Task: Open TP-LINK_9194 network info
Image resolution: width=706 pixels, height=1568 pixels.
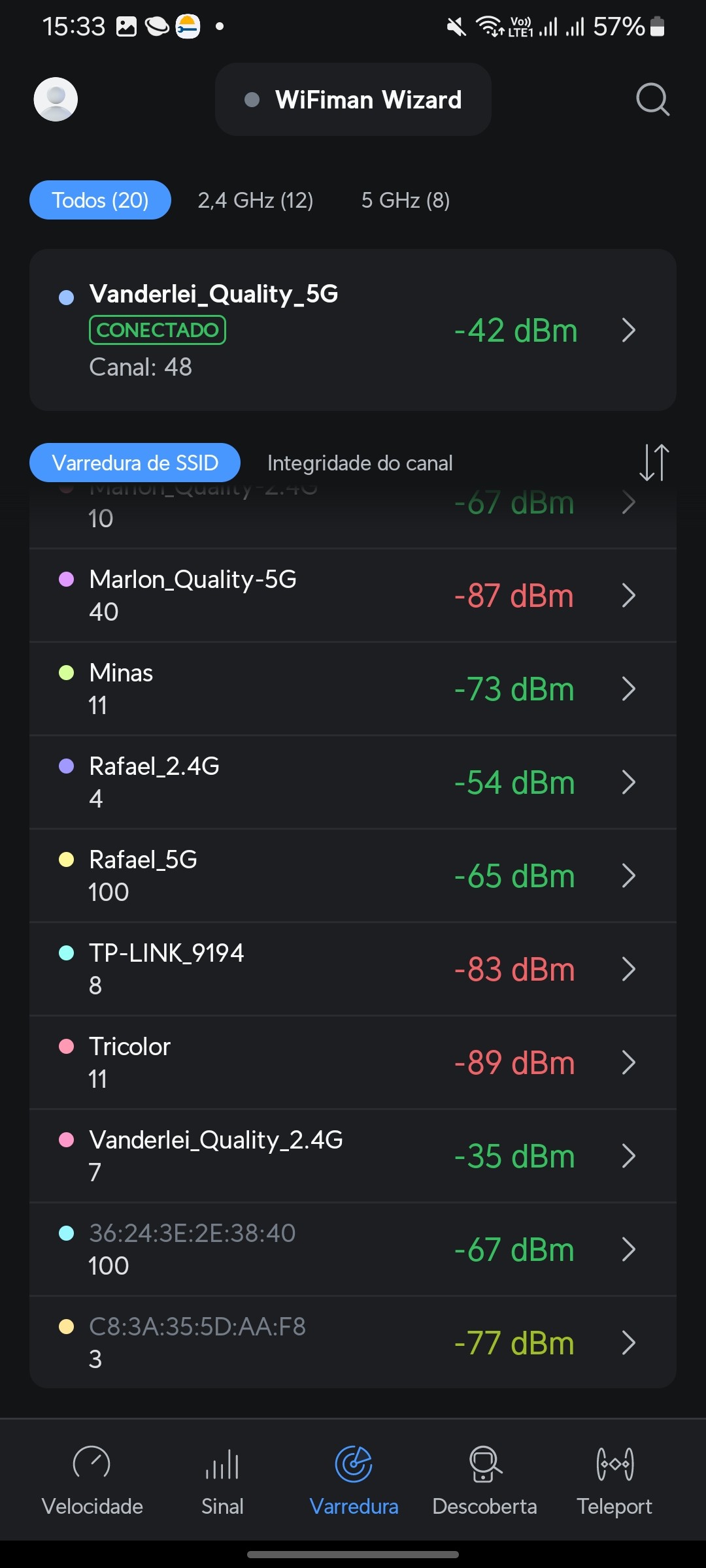Action: [353, 969]
